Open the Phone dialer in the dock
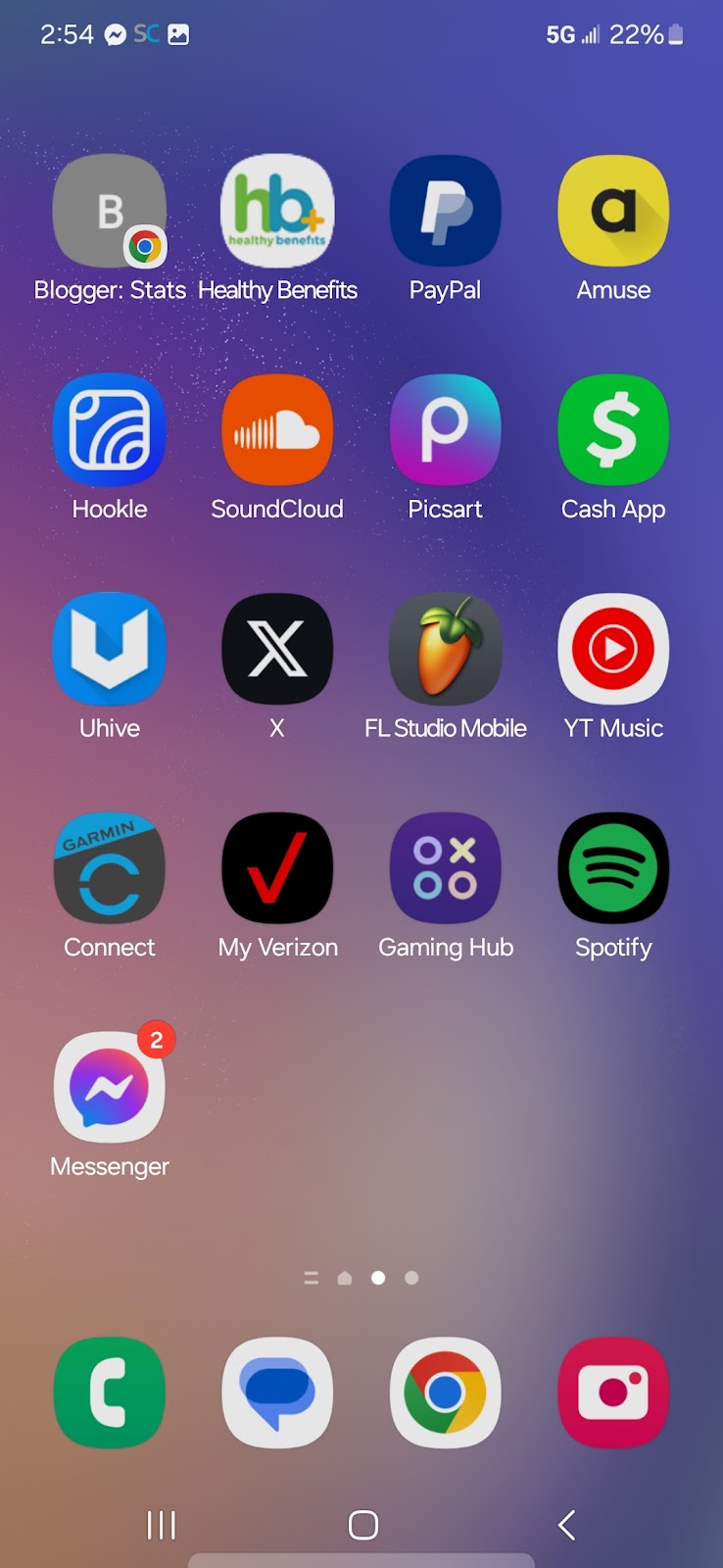 pyautogui.click(x=110, y=1393)
